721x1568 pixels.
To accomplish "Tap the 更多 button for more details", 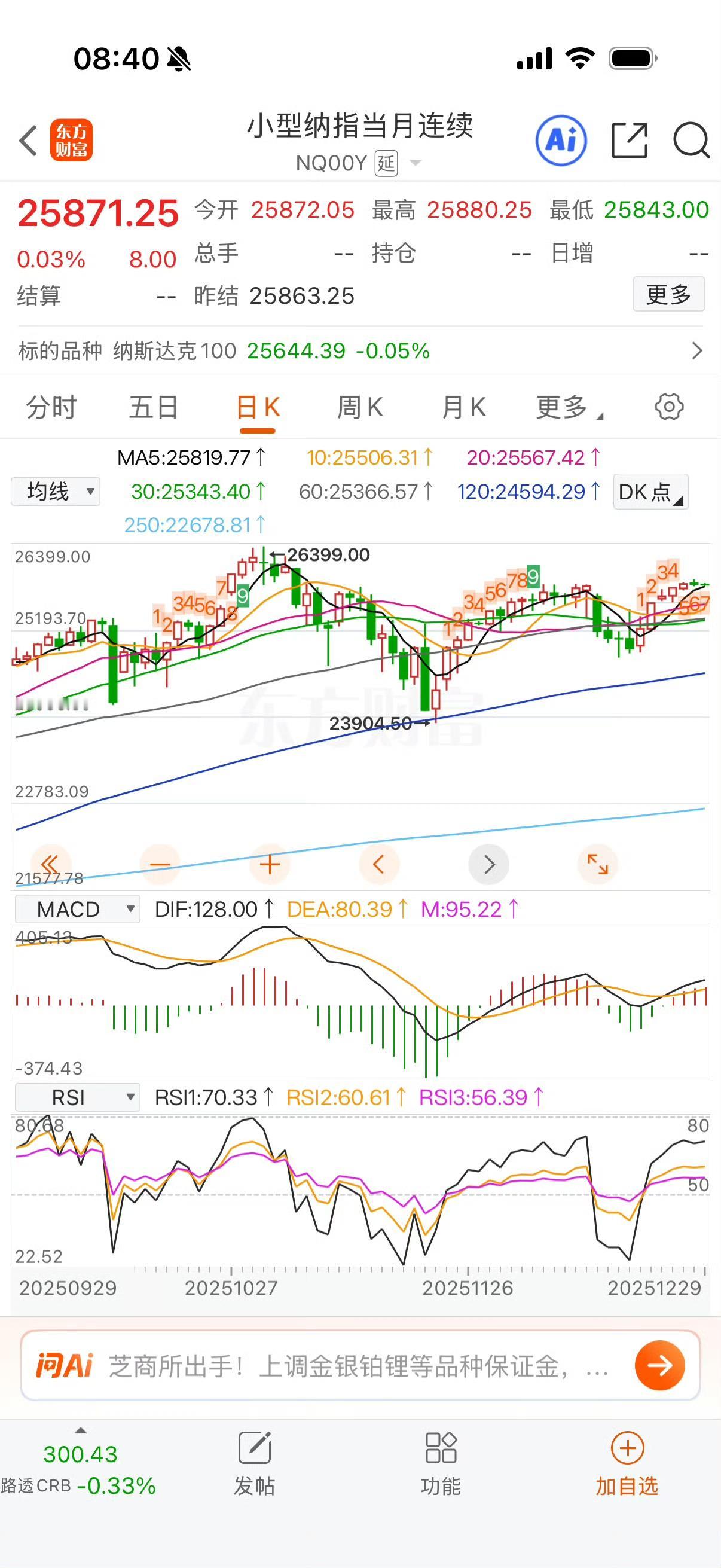I will [668, 295].
